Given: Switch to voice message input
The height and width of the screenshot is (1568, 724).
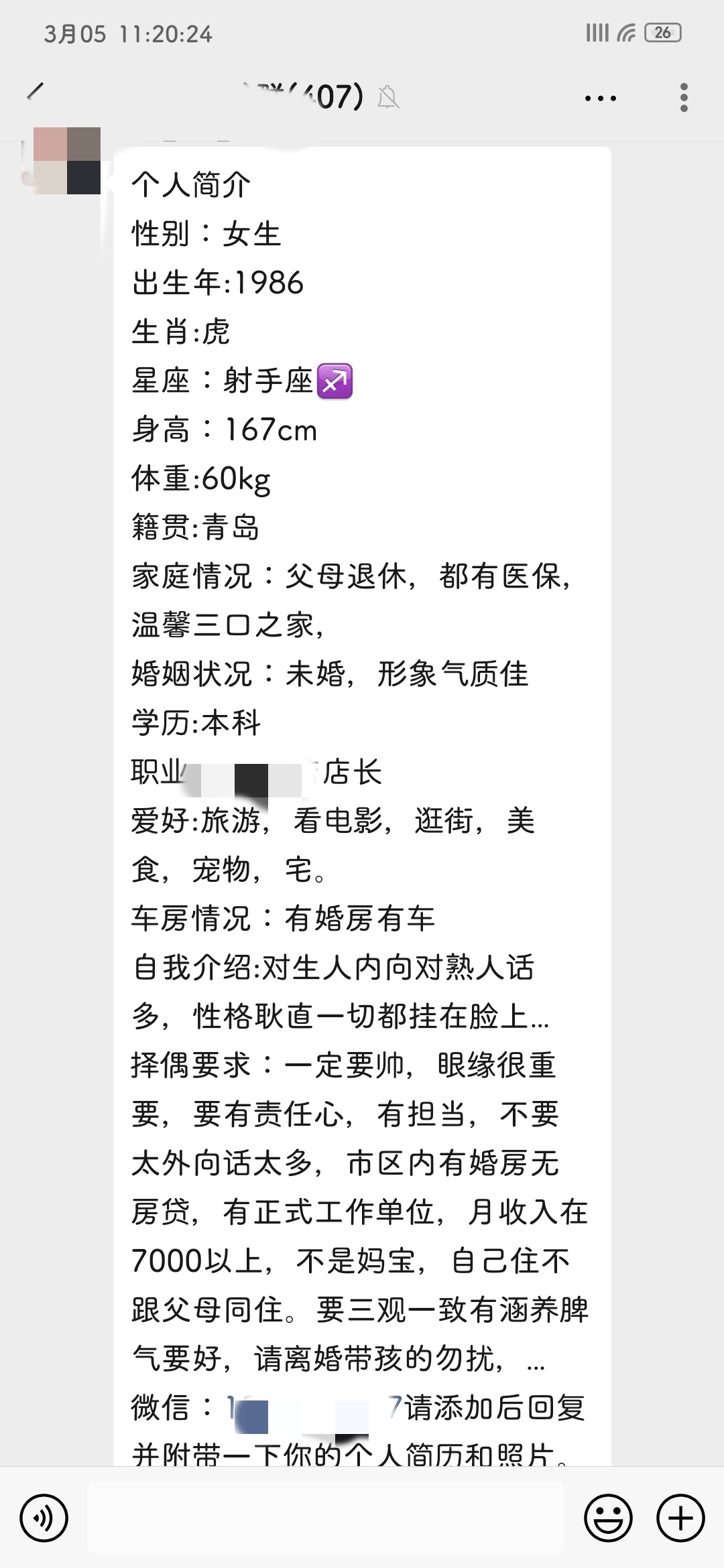Looking at the screenshot, I should 44,1518.
